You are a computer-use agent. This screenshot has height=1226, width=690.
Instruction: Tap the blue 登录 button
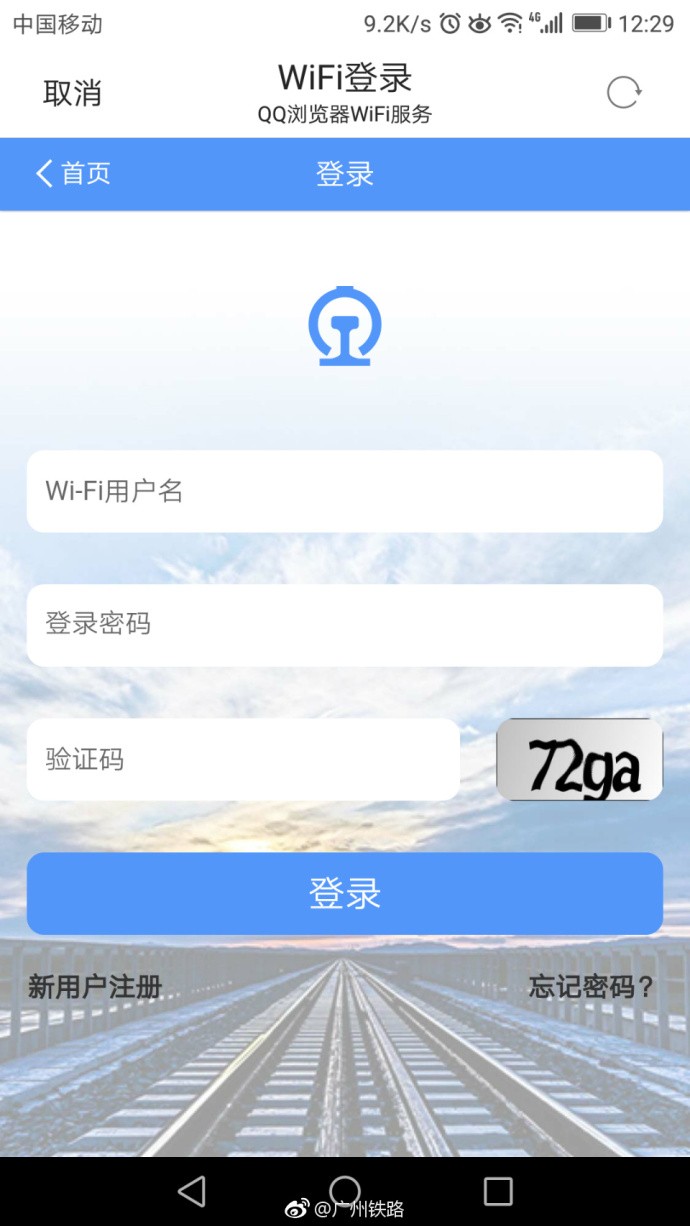click(x=344, y=893)
